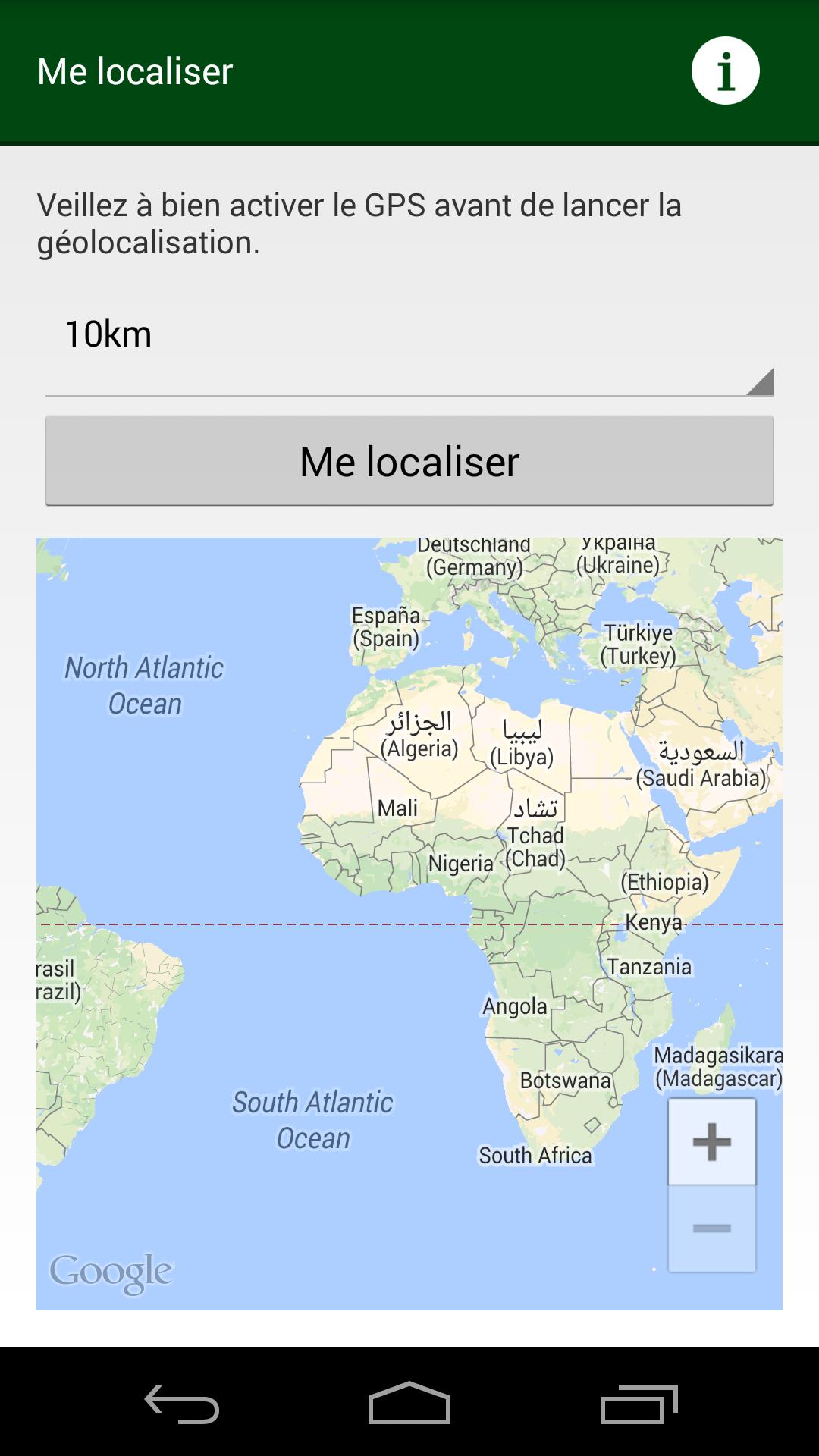Expand the 10km radius dropdown
The image size is (819, 1456).
click(409, 350)
